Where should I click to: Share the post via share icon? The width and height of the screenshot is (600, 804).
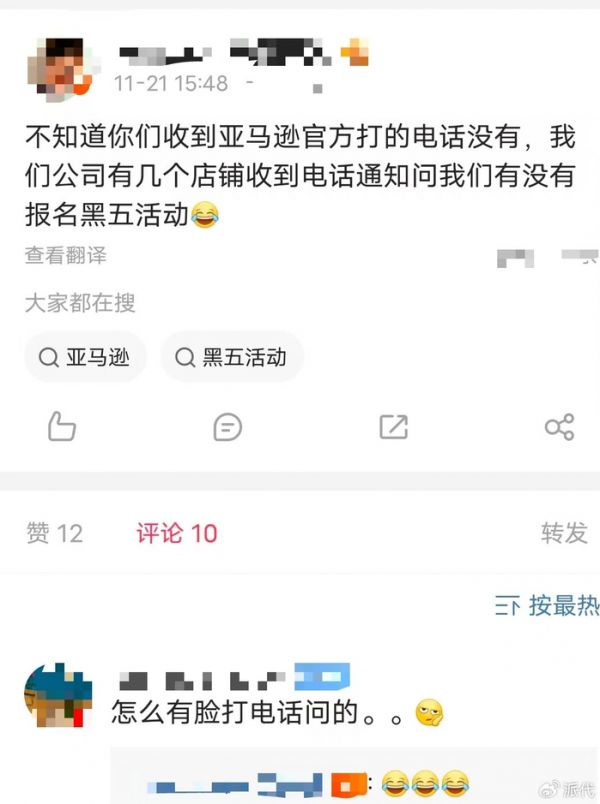(x=559, y=427)
